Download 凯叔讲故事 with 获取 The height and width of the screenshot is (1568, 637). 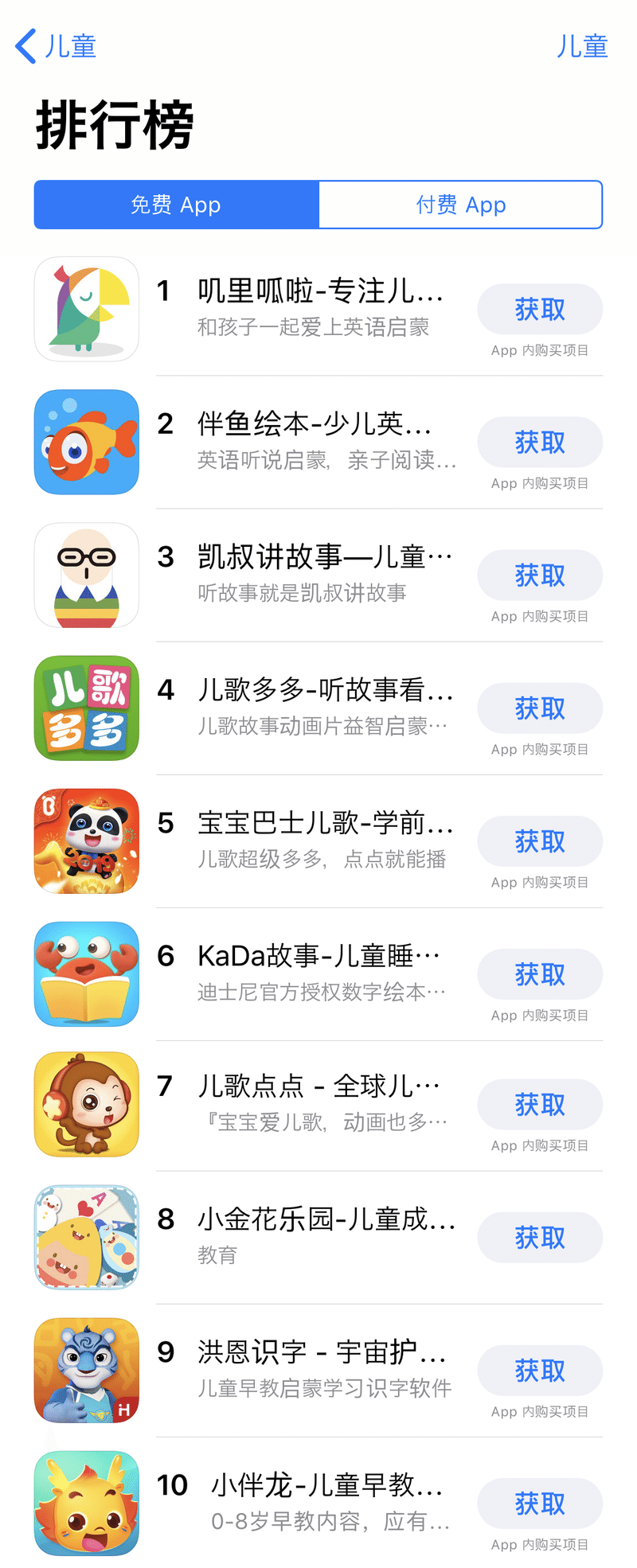pos(539,575)
